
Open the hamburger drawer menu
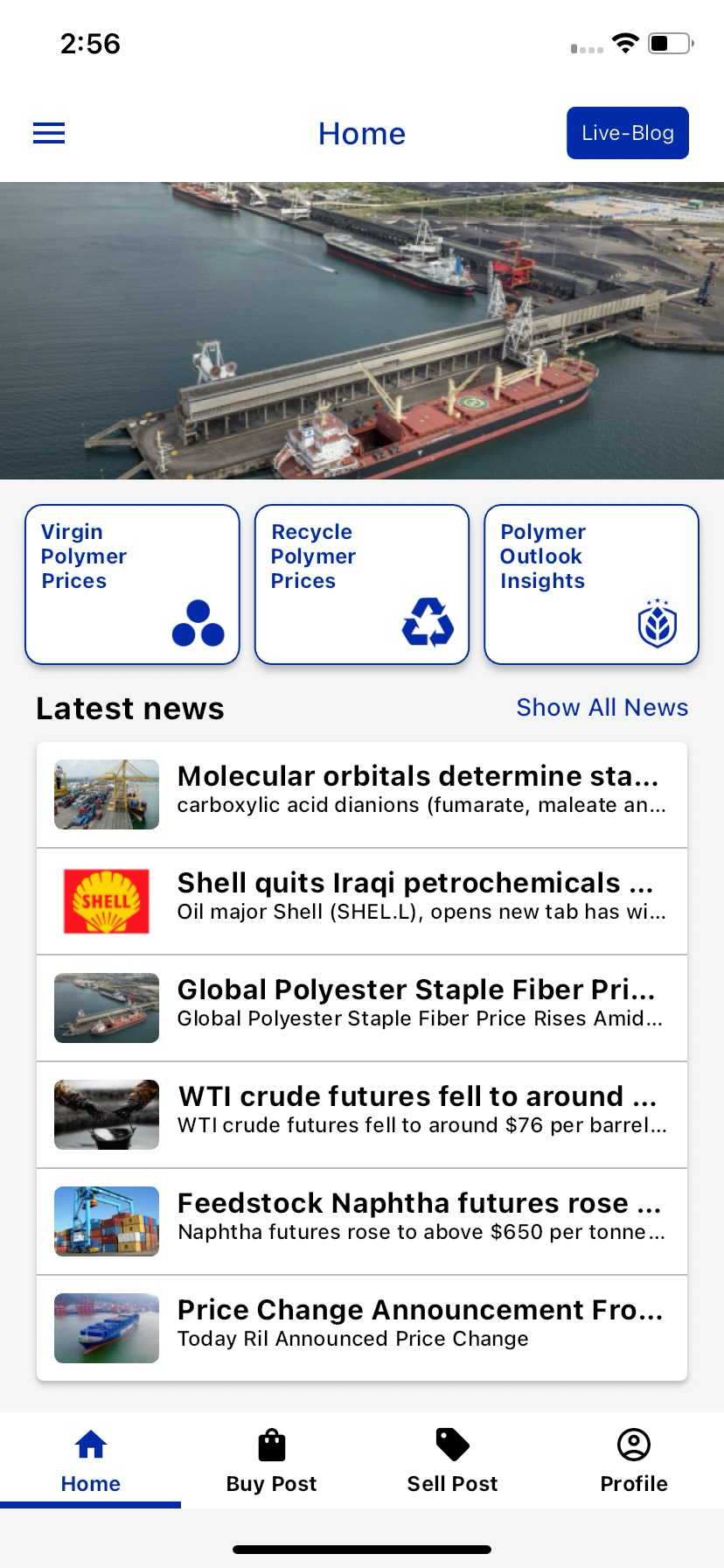pyautogui.click(x=49, y=133)
